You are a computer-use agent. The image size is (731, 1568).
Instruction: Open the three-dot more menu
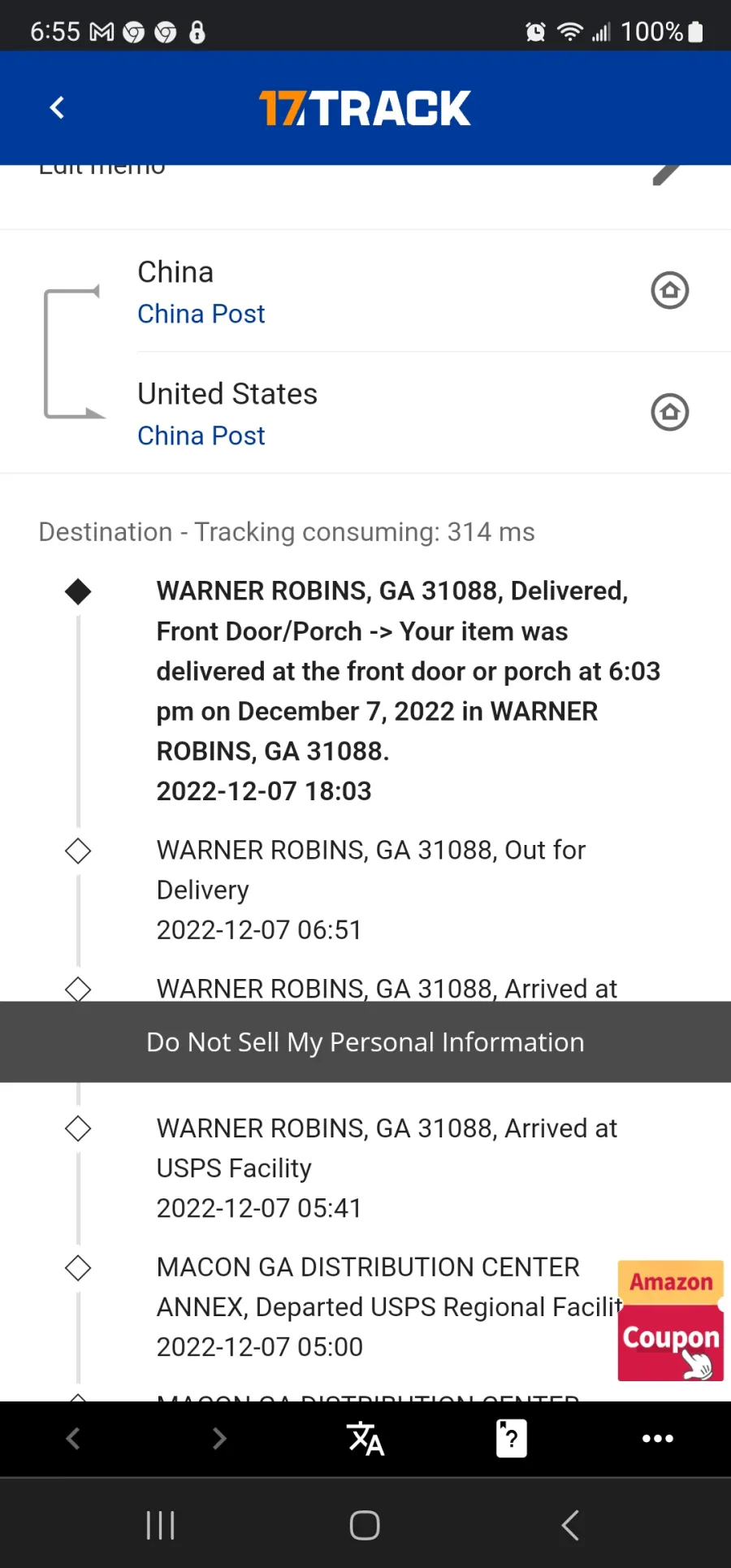(x=658, y=1438)
